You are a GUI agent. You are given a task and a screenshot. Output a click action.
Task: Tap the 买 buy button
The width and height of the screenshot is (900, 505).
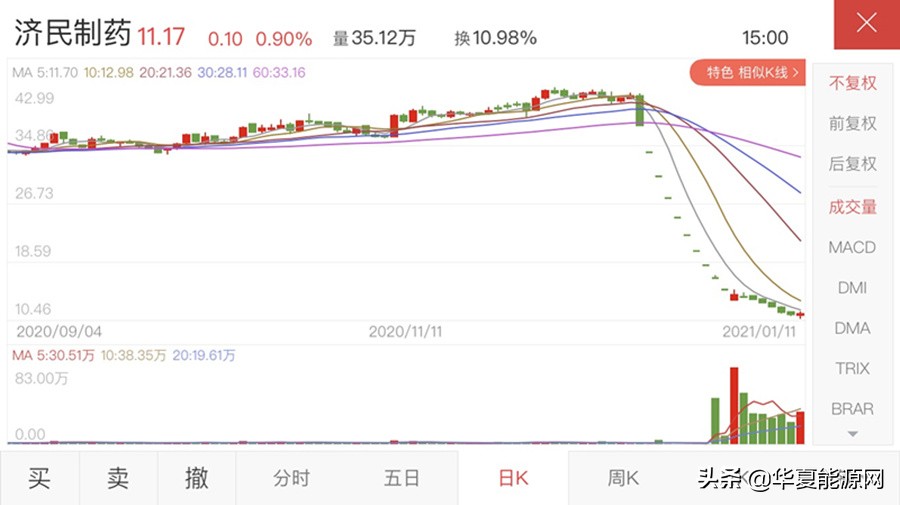39,478
